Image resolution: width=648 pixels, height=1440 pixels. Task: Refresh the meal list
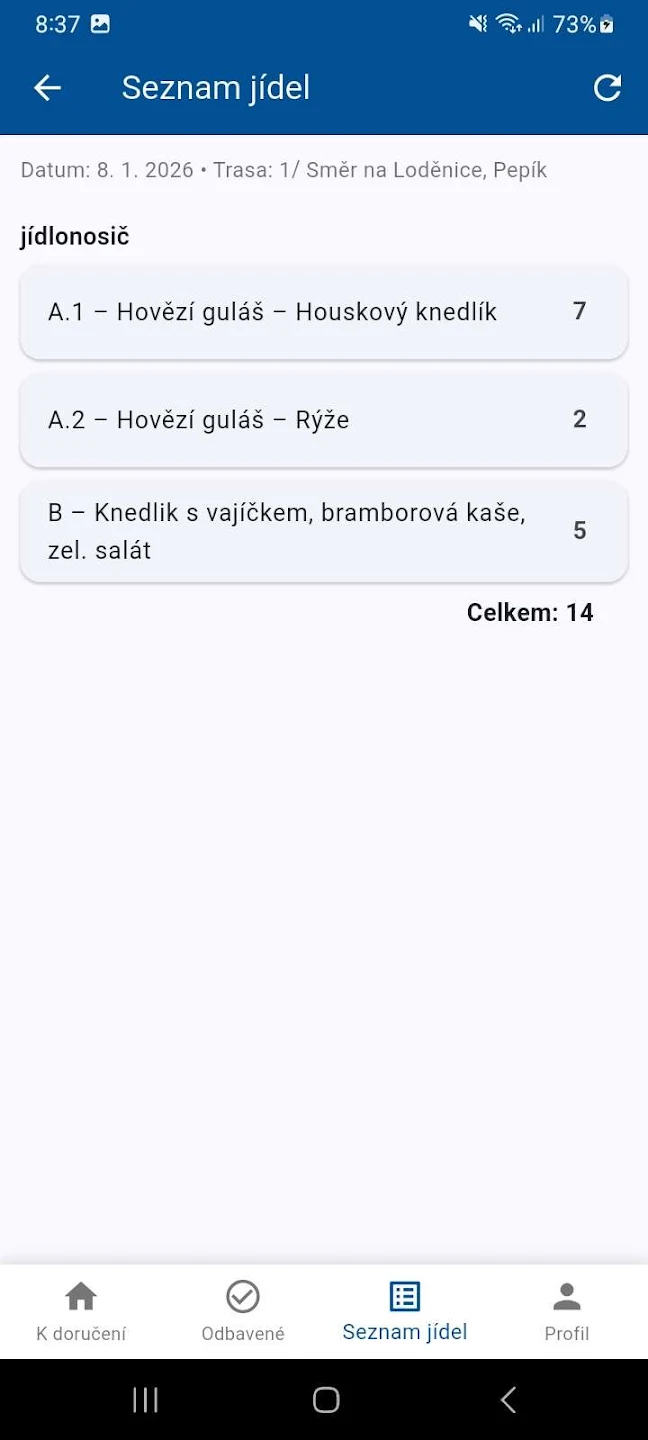coord(607,88)
